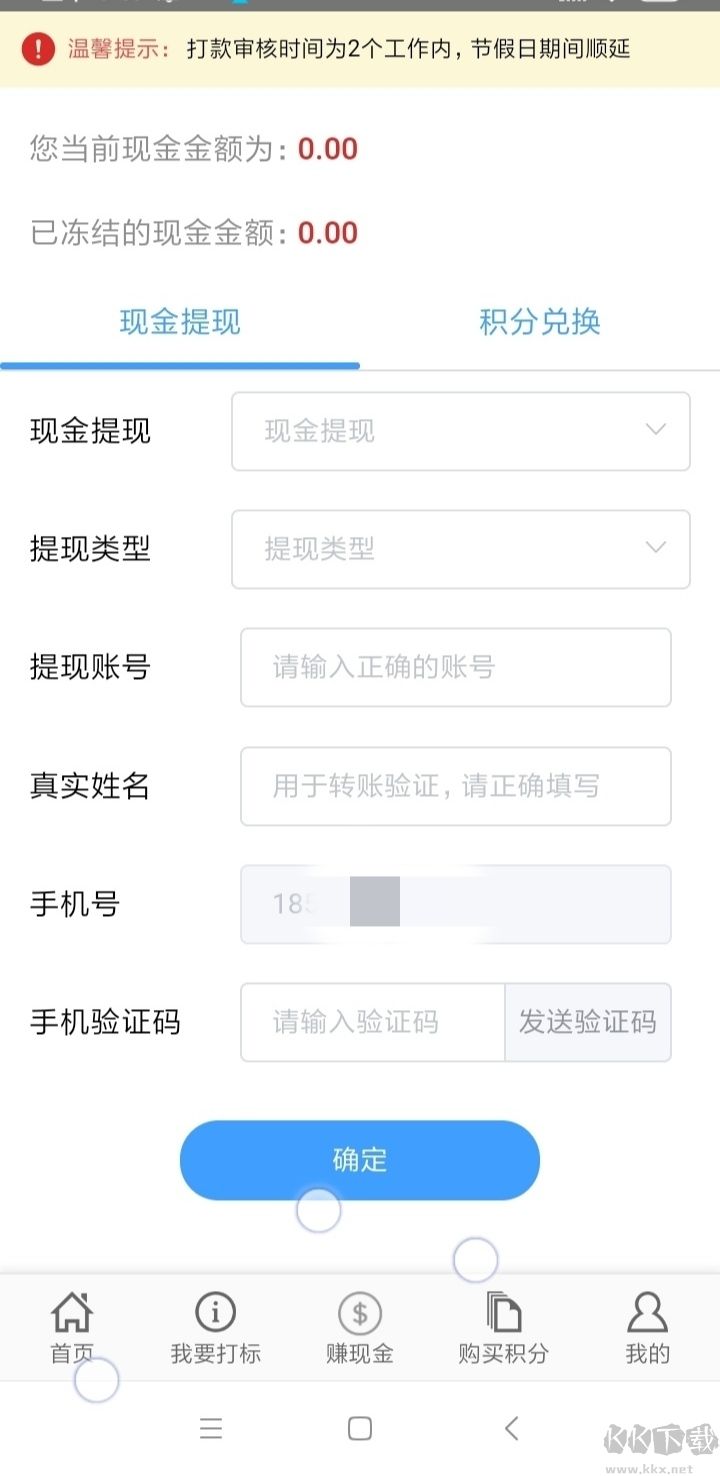Select the 现金提现 tab
The width and height of the screenshot is (720, 1476).
tap(182, 322)
